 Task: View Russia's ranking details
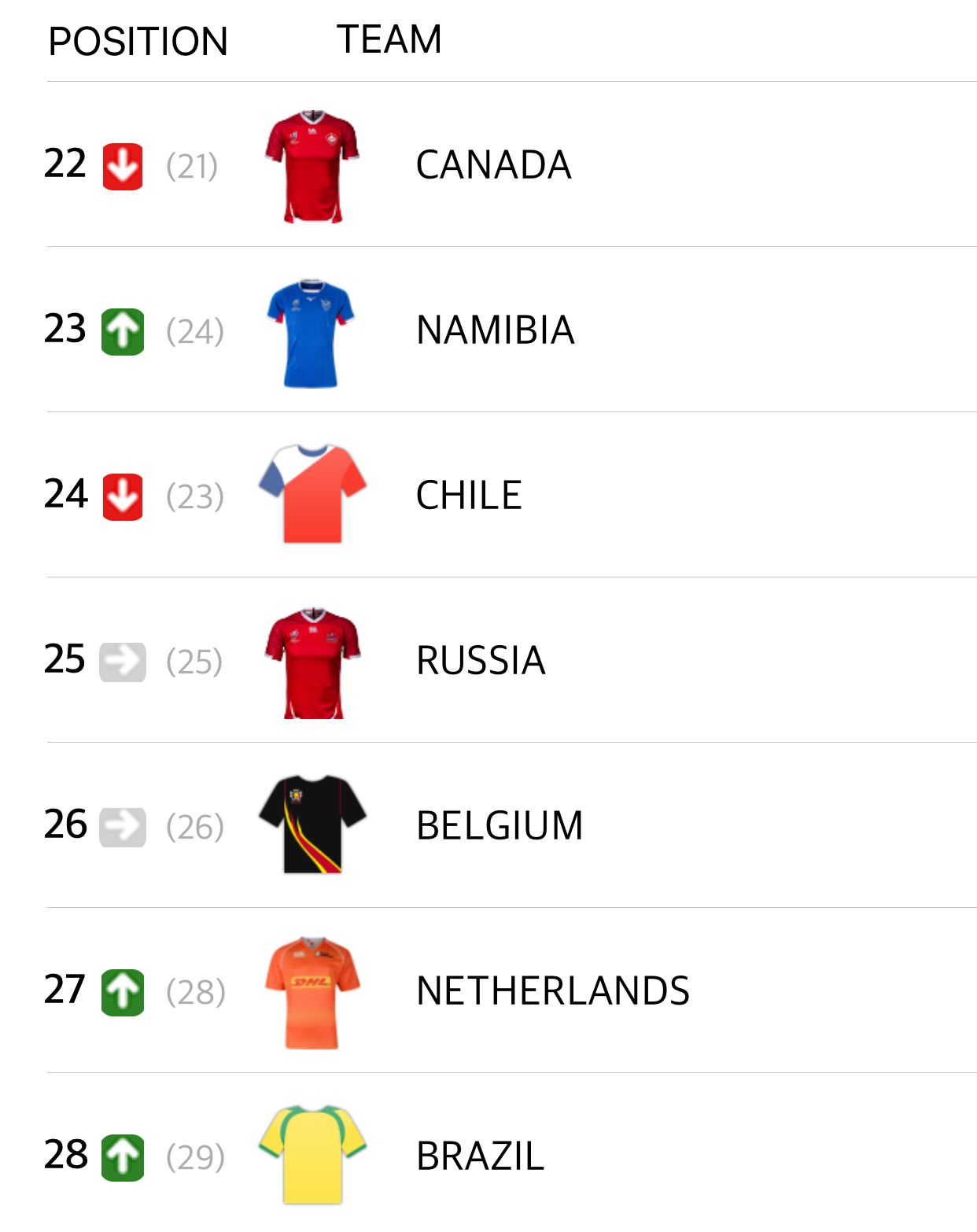coord(481,661)
